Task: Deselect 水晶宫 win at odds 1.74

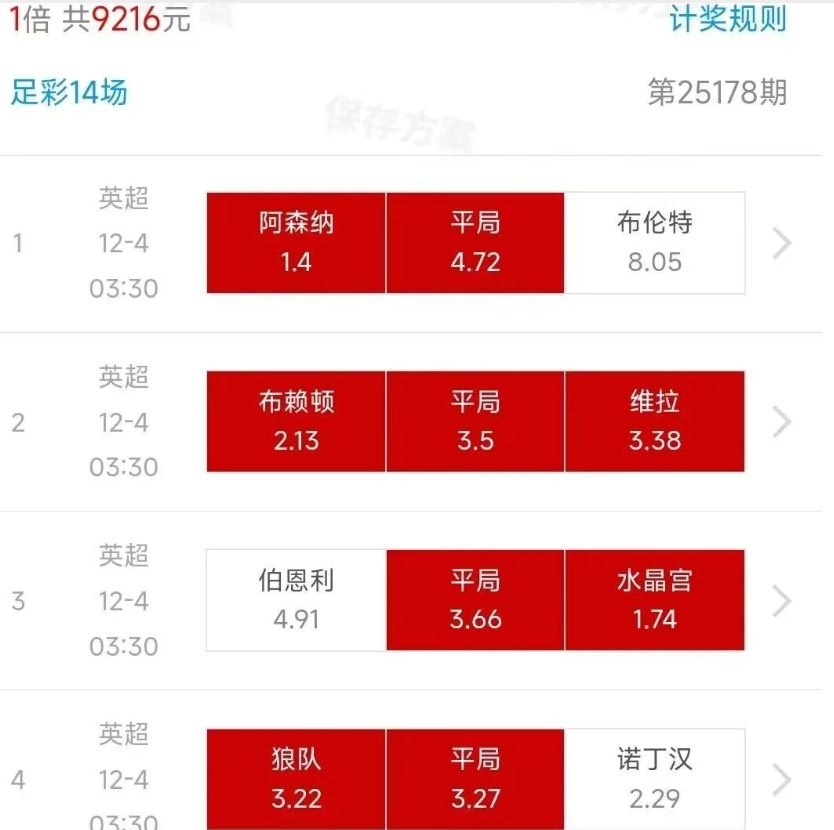Action: 655,600
